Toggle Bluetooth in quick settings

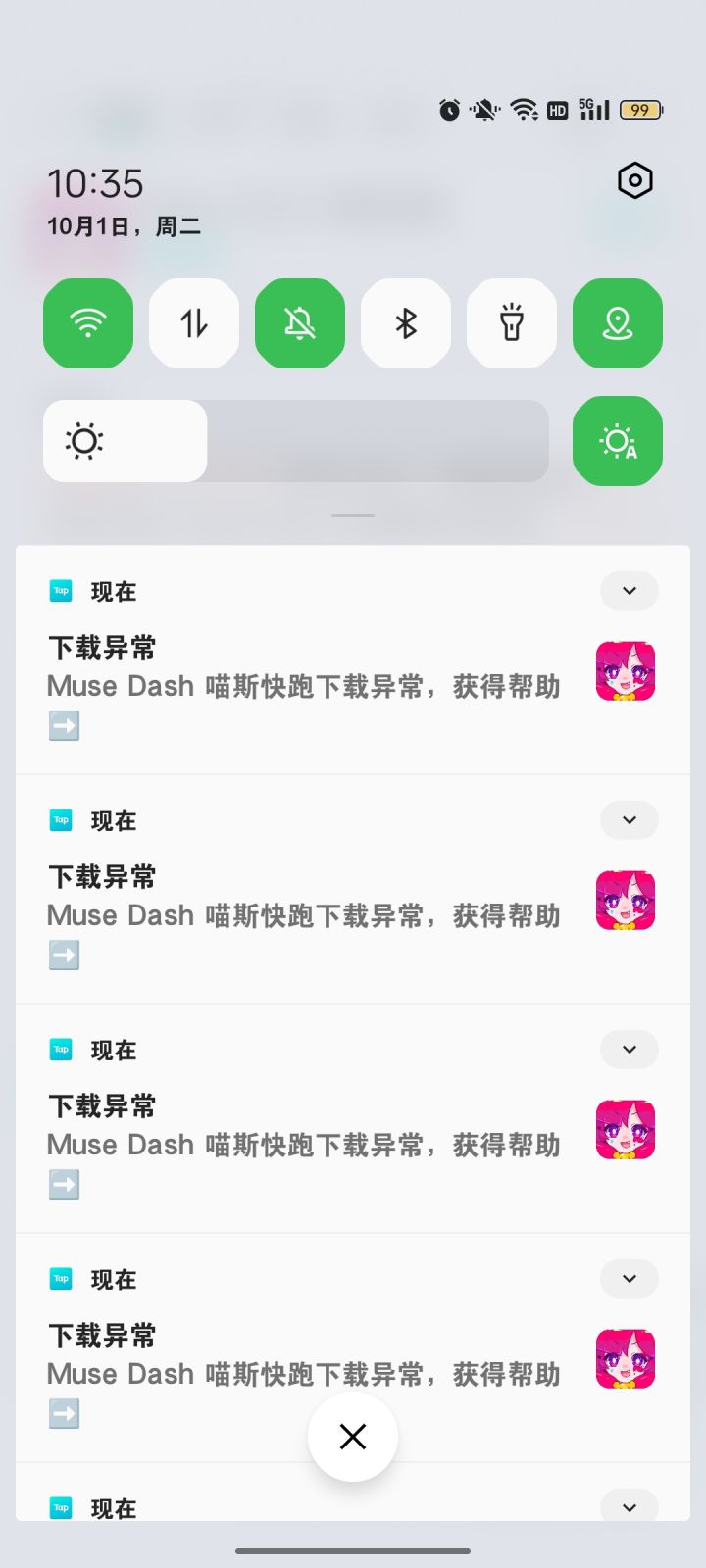405,323
